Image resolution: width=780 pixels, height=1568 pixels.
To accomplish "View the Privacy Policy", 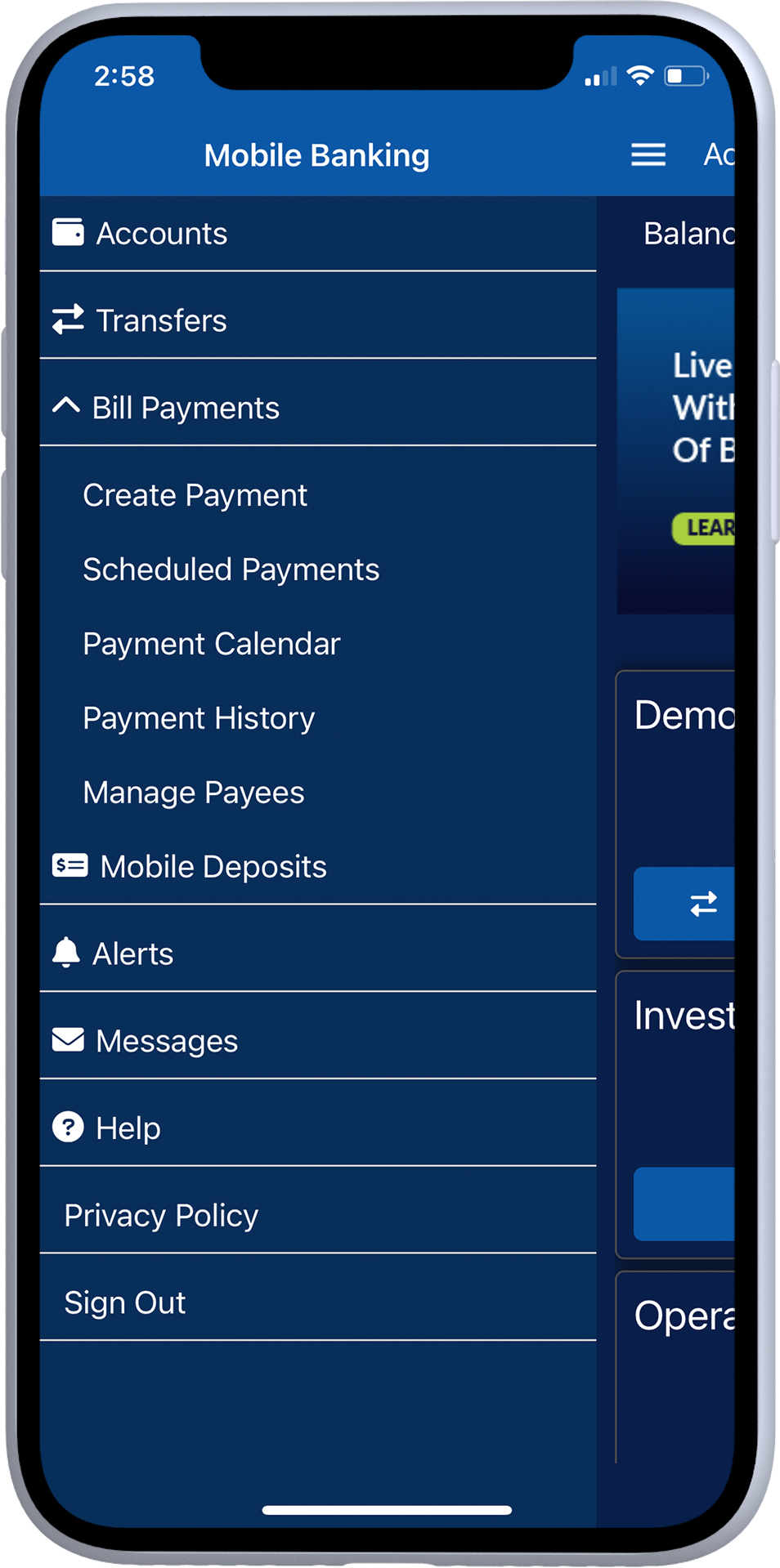I will point(318,1216).
